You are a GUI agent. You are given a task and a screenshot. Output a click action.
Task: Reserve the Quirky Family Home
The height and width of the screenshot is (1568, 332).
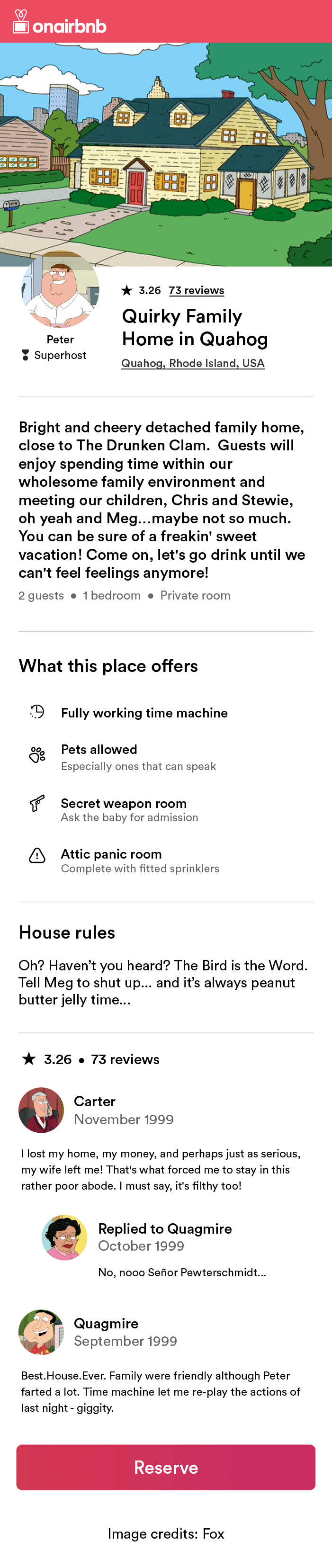[x=166, y=1467]
